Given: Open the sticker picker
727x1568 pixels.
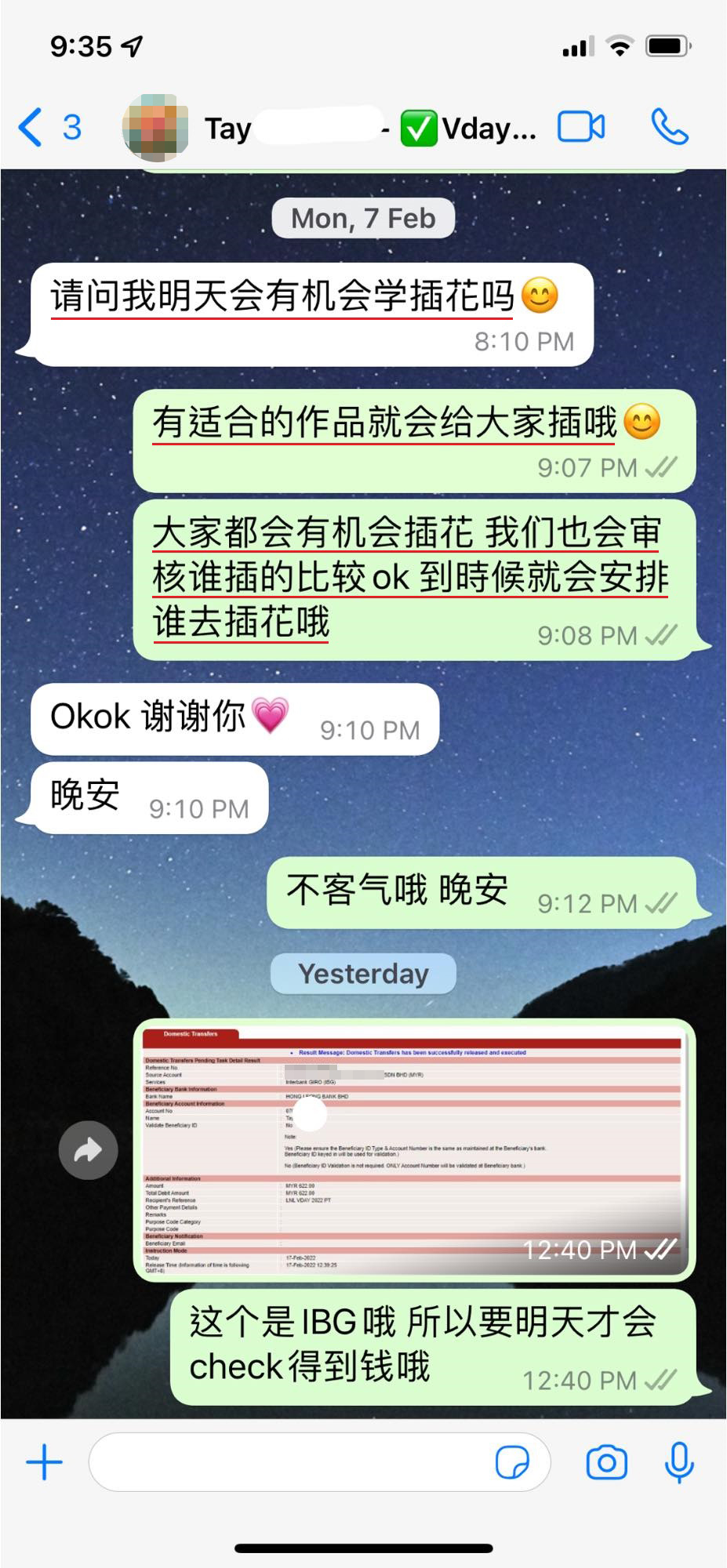Looking at the screenshot, I should pyautogui.click(x=512, y=1462).
